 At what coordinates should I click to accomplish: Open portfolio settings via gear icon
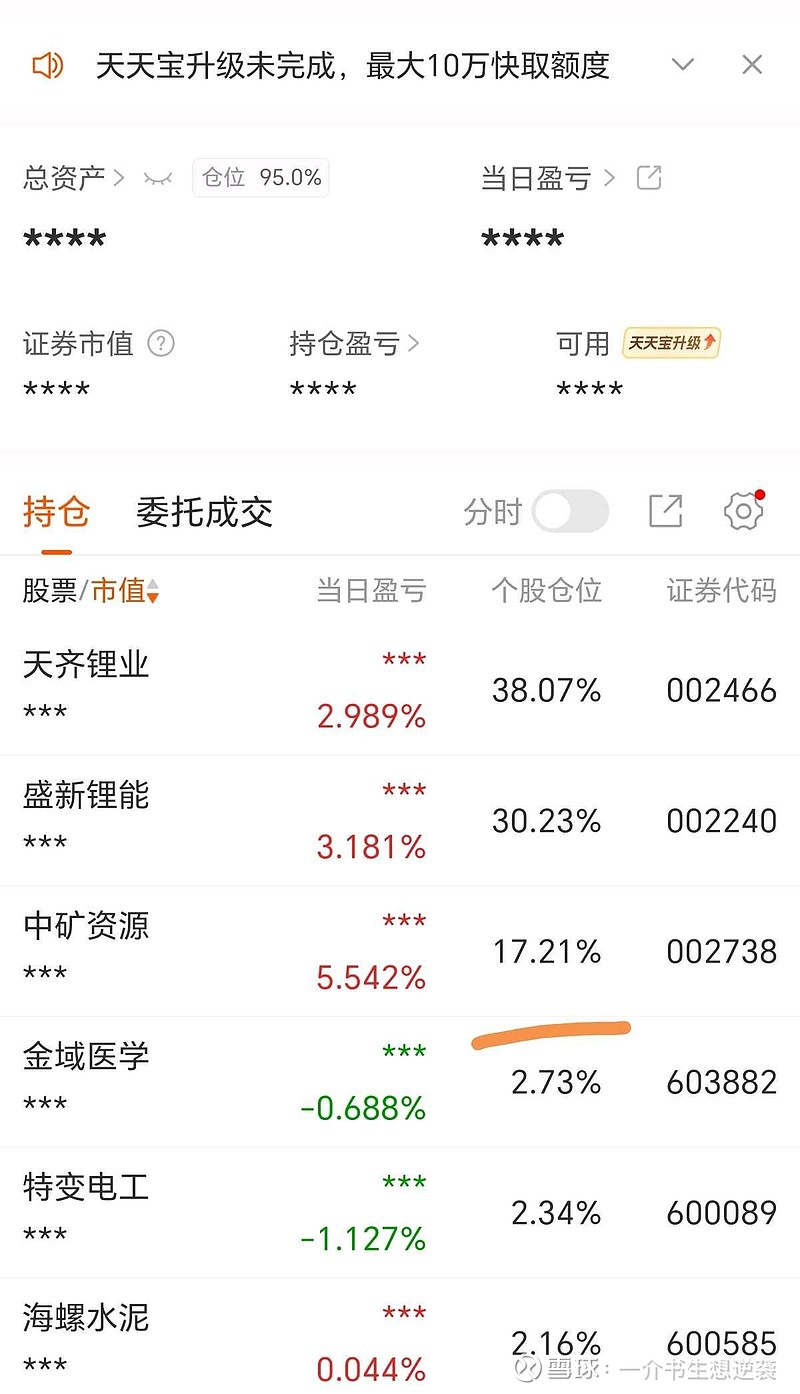coord(742,511)
